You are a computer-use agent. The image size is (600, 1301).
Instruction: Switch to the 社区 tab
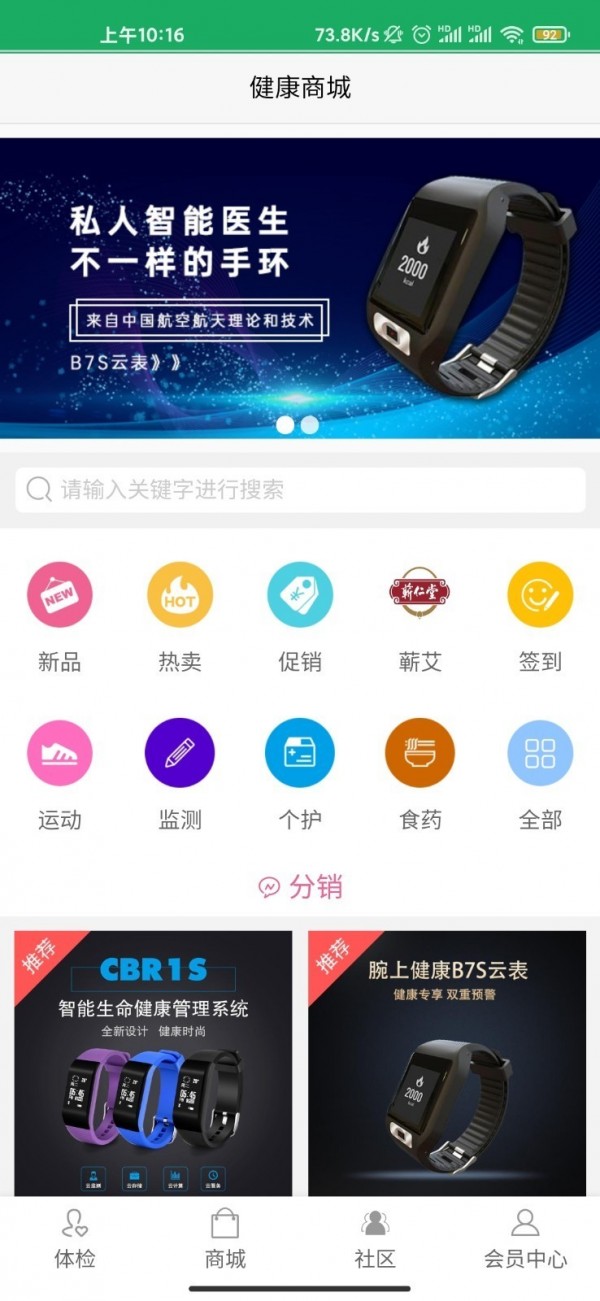pyautogui.click(x=375, y=1238)
